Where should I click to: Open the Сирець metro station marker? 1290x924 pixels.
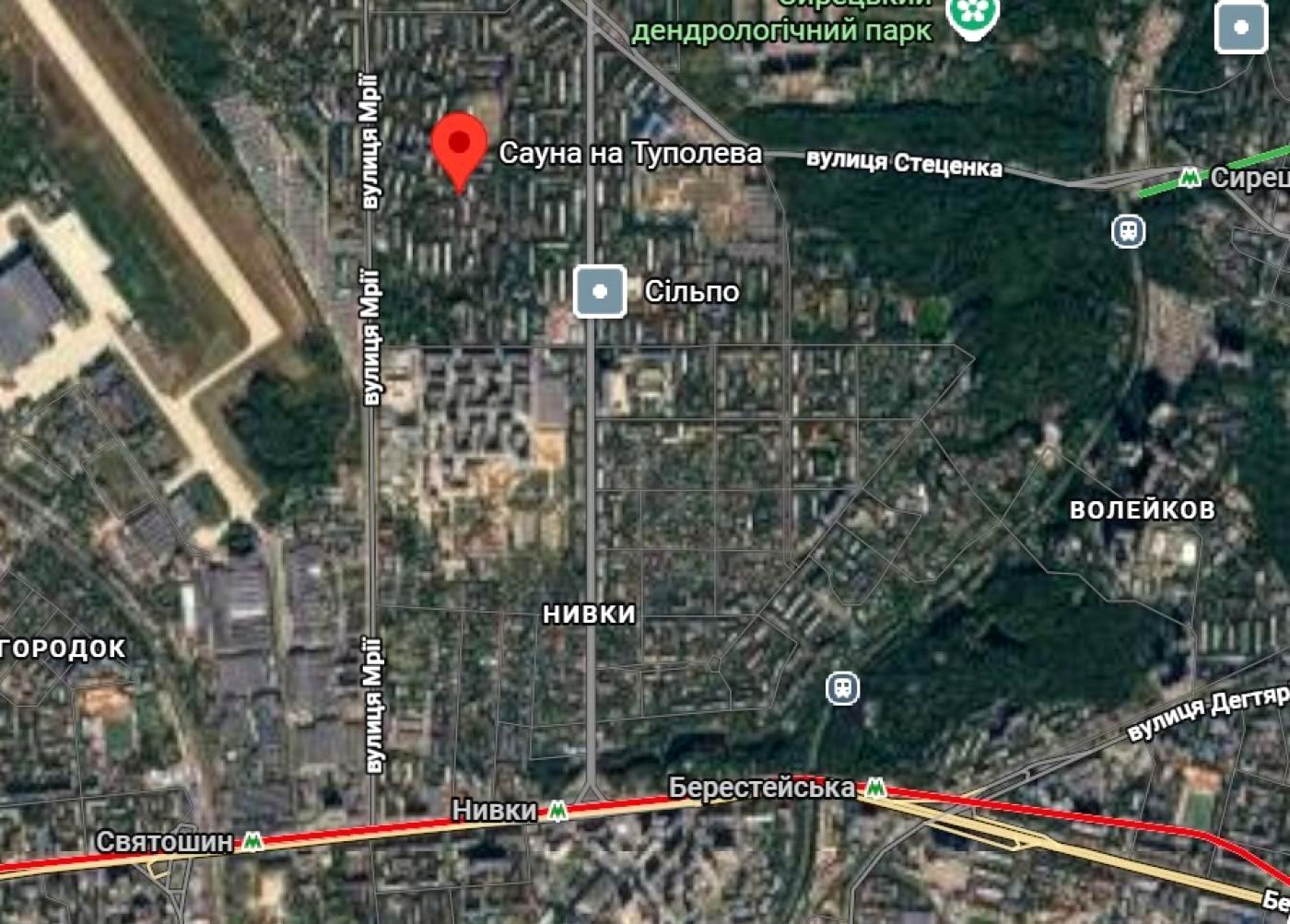pyautogui.click(x=1190, y=178)
